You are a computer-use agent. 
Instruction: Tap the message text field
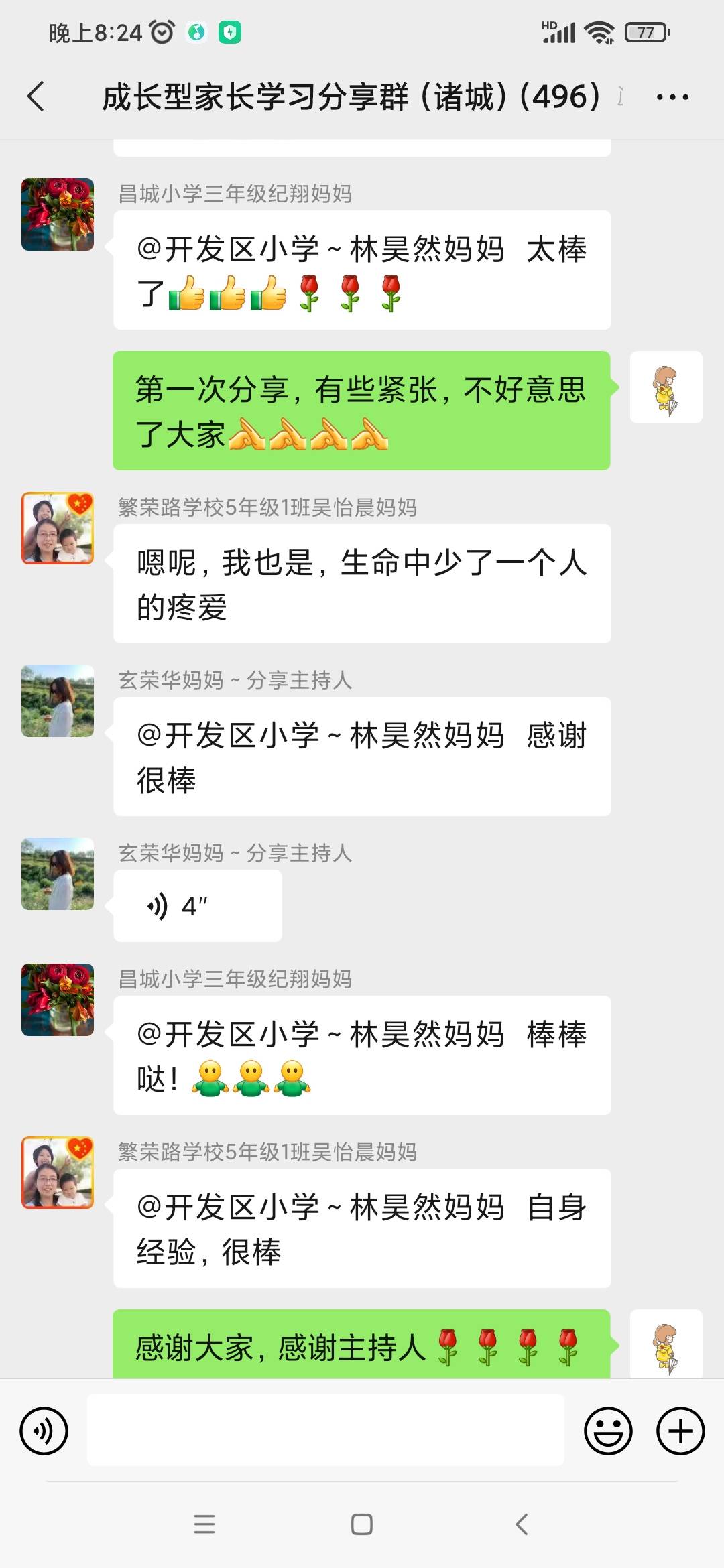(x=326, y=1430)
